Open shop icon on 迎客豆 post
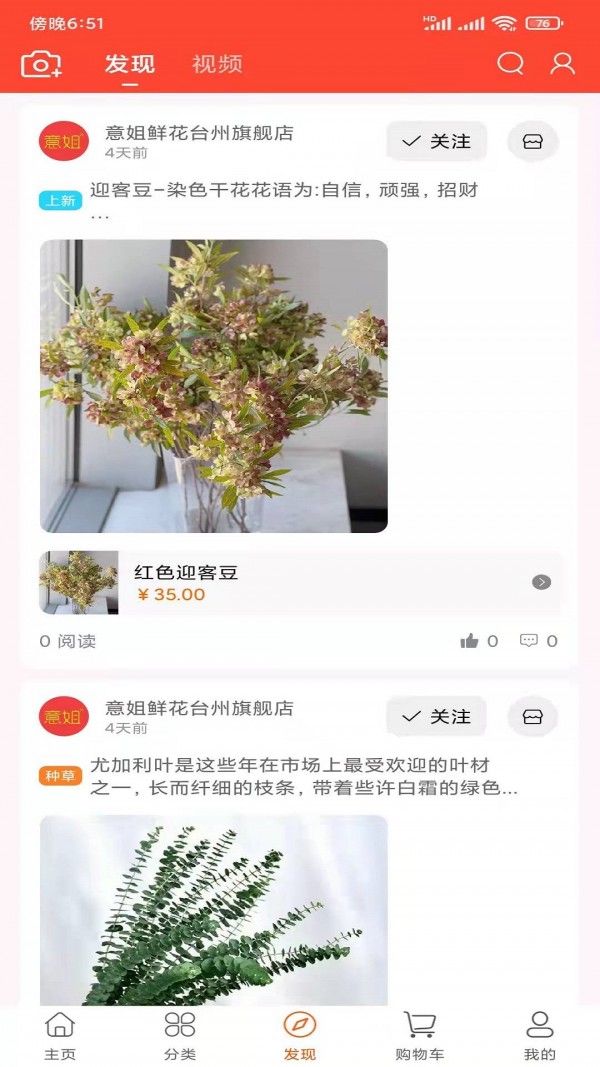600x1067 pixels. pyautogui.click(x=532, y=142)
